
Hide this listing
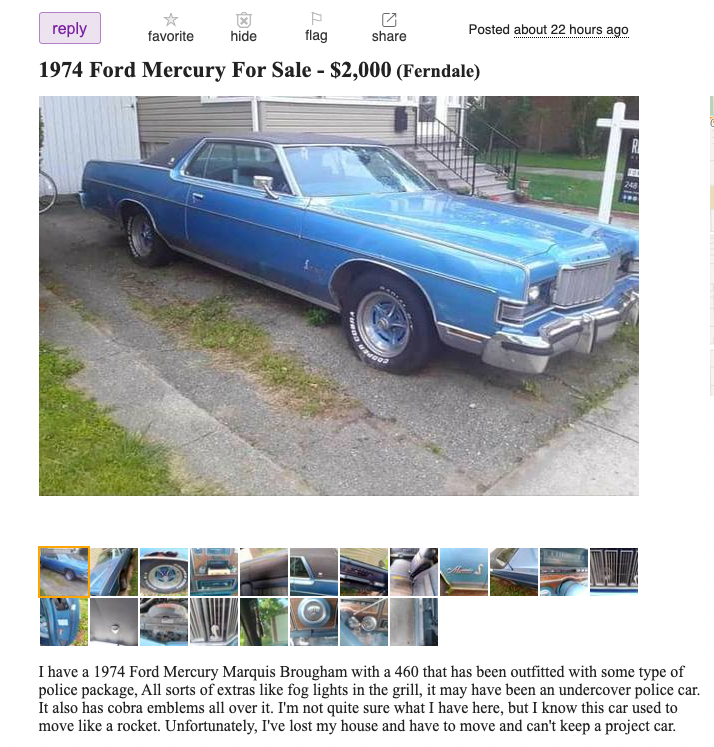243,27
